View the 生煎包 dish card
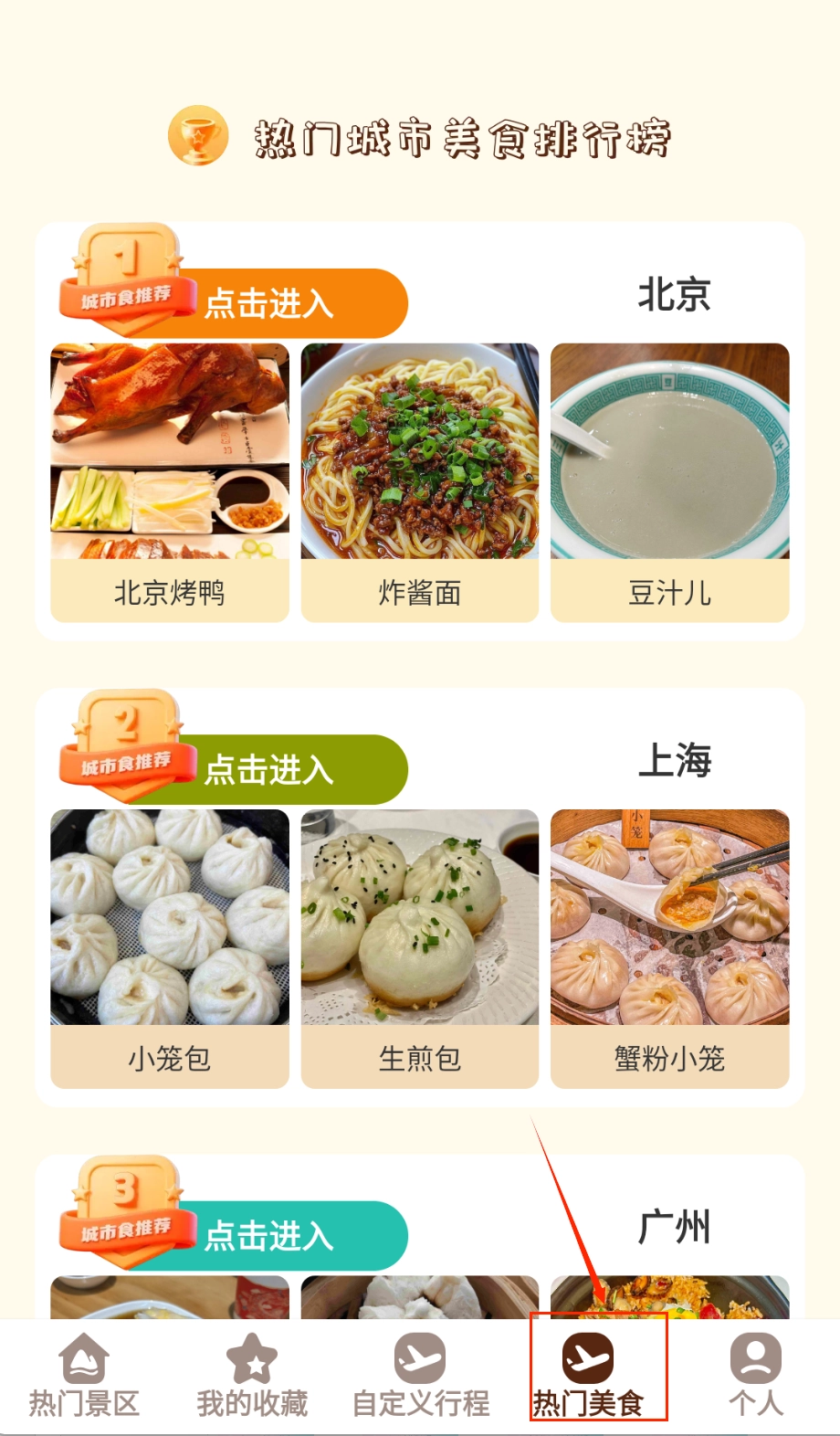This screenshot has width=840, height=1436. pos(420,948)
